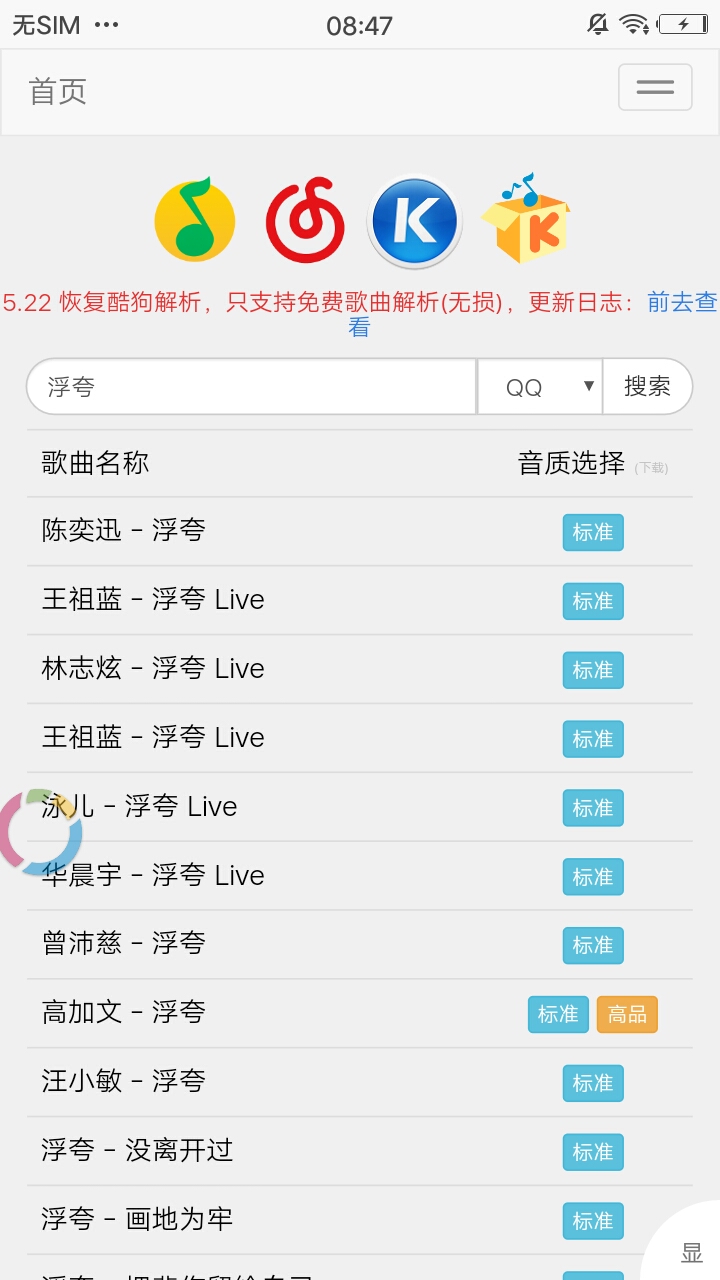Select 标准 for 曾沛慈 - 浮夸
Screen dimensions: 720x1280
click(x=593, y=945)
